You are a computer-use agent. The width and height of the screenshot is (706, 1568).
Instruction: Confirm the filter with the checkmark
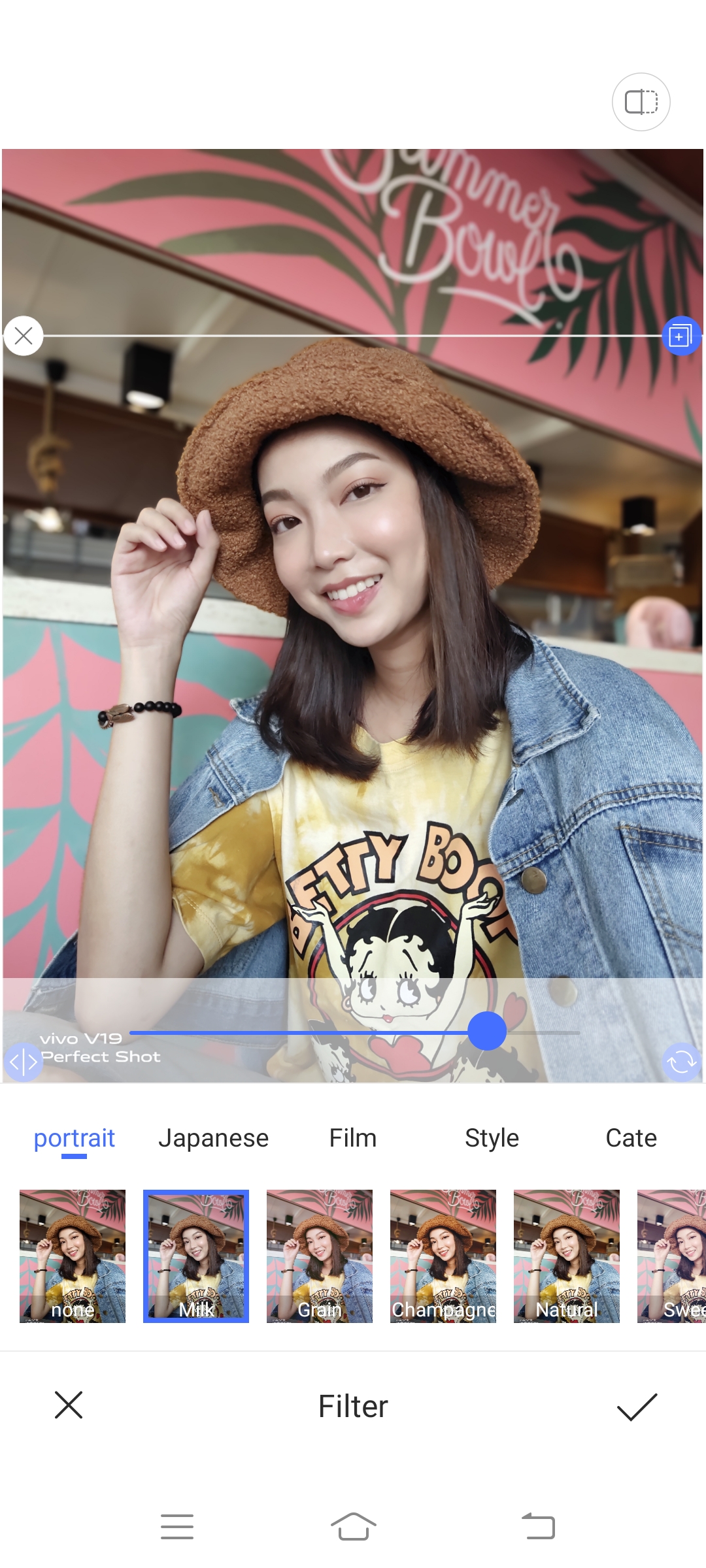637,1407
